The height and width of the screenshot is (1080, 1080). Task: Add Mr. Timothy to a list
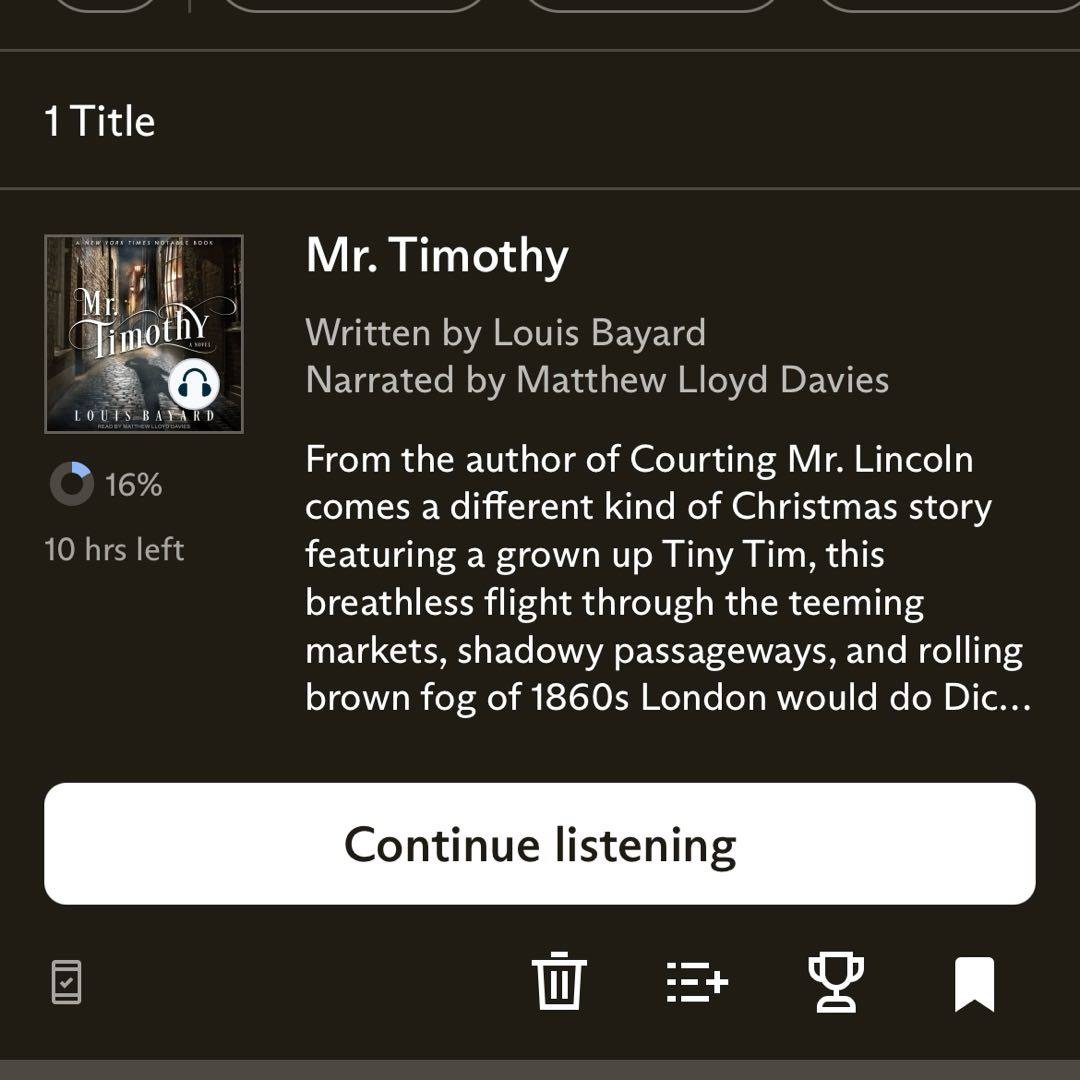[697, 982]
